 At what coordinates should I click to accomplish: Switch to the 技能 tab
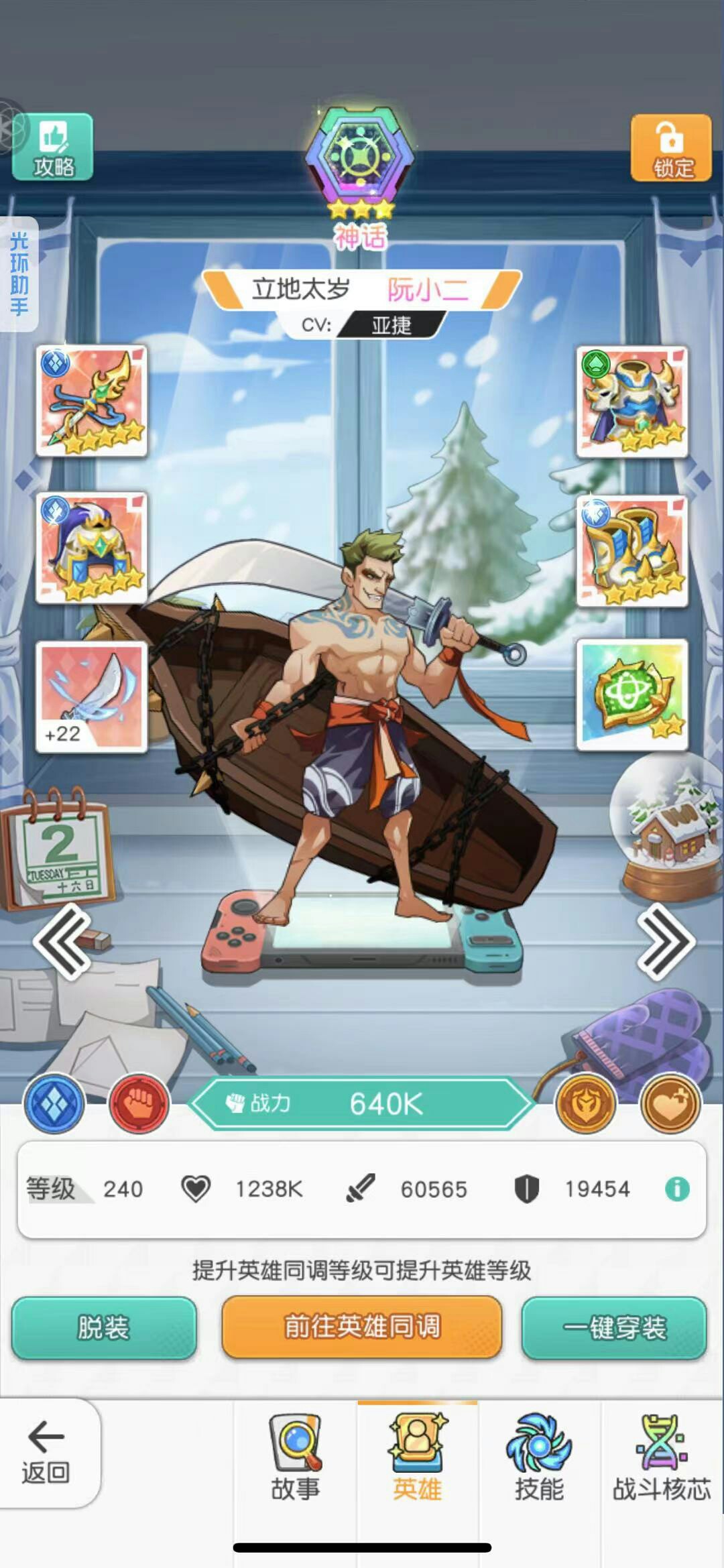tap(539, 1459)
